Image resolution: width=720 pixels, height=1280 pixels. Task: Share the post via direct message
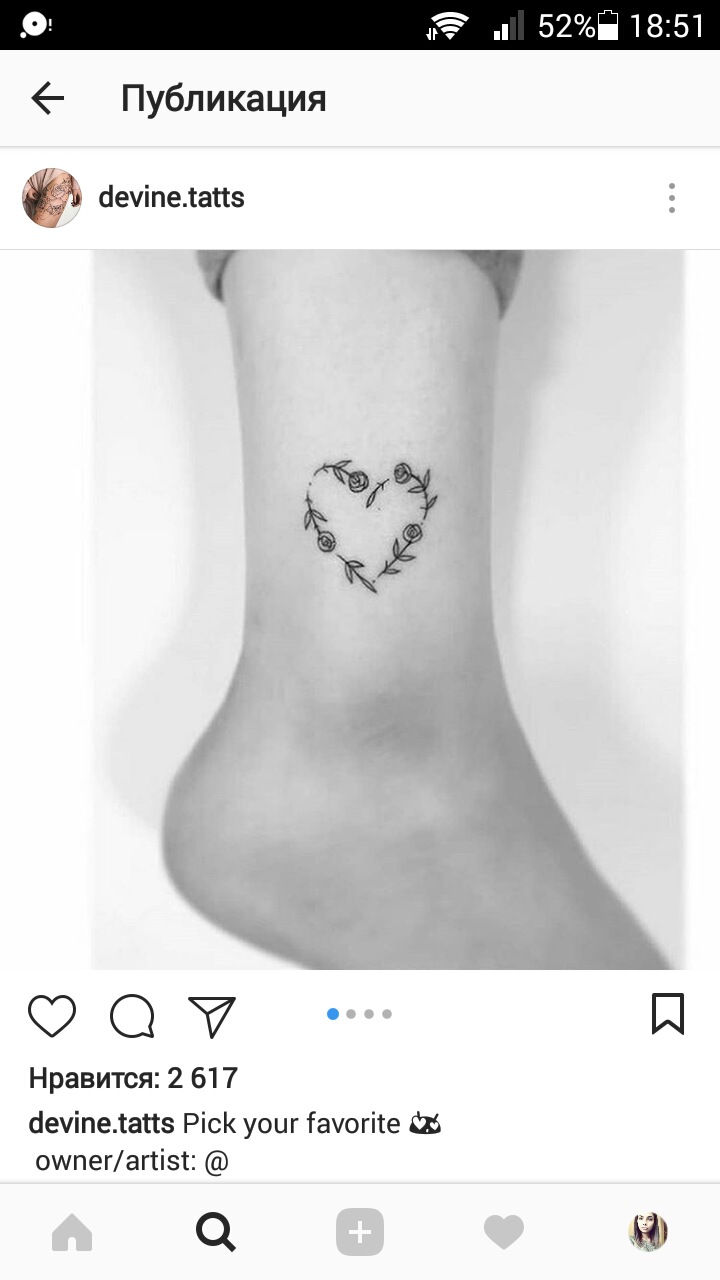click(211, 1016)
